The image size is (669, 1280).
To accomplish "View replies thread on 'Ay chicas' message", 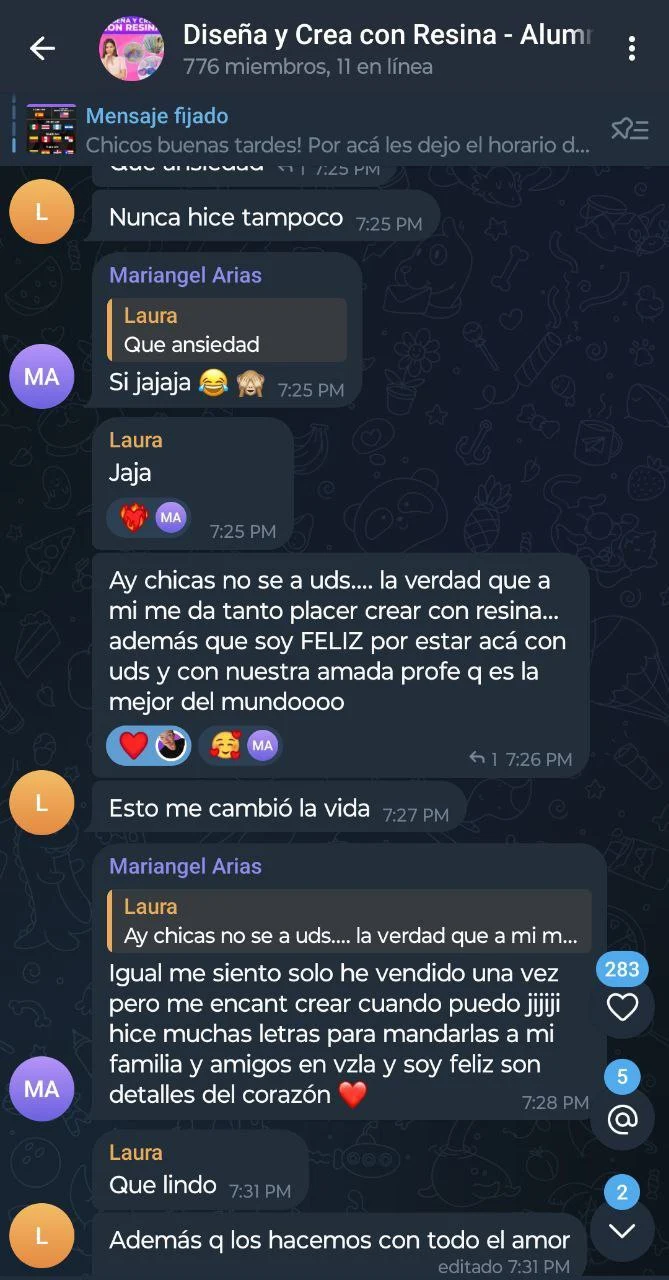I will [484, 760].
